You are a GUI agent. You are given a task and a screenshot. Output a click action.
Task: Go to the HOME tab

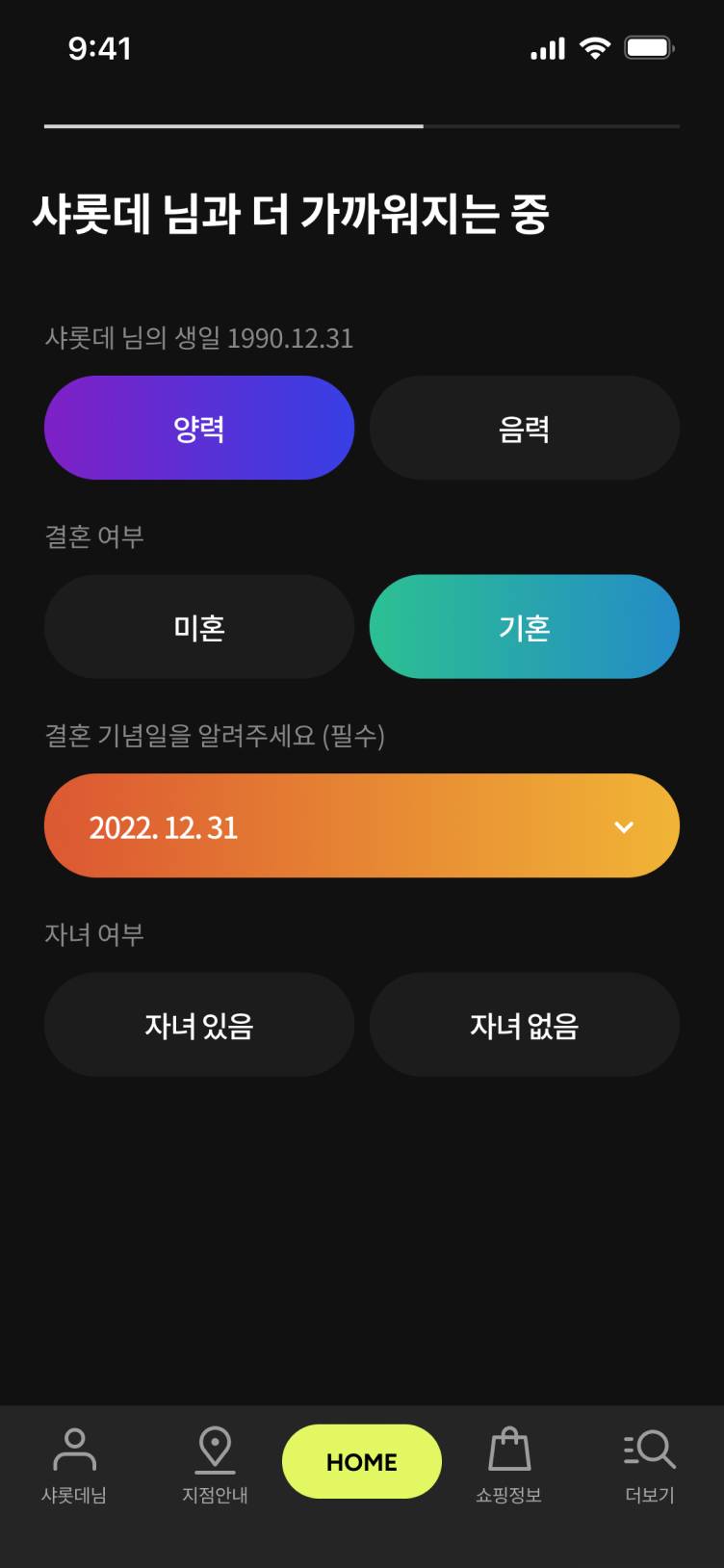tap(362, 1461)
